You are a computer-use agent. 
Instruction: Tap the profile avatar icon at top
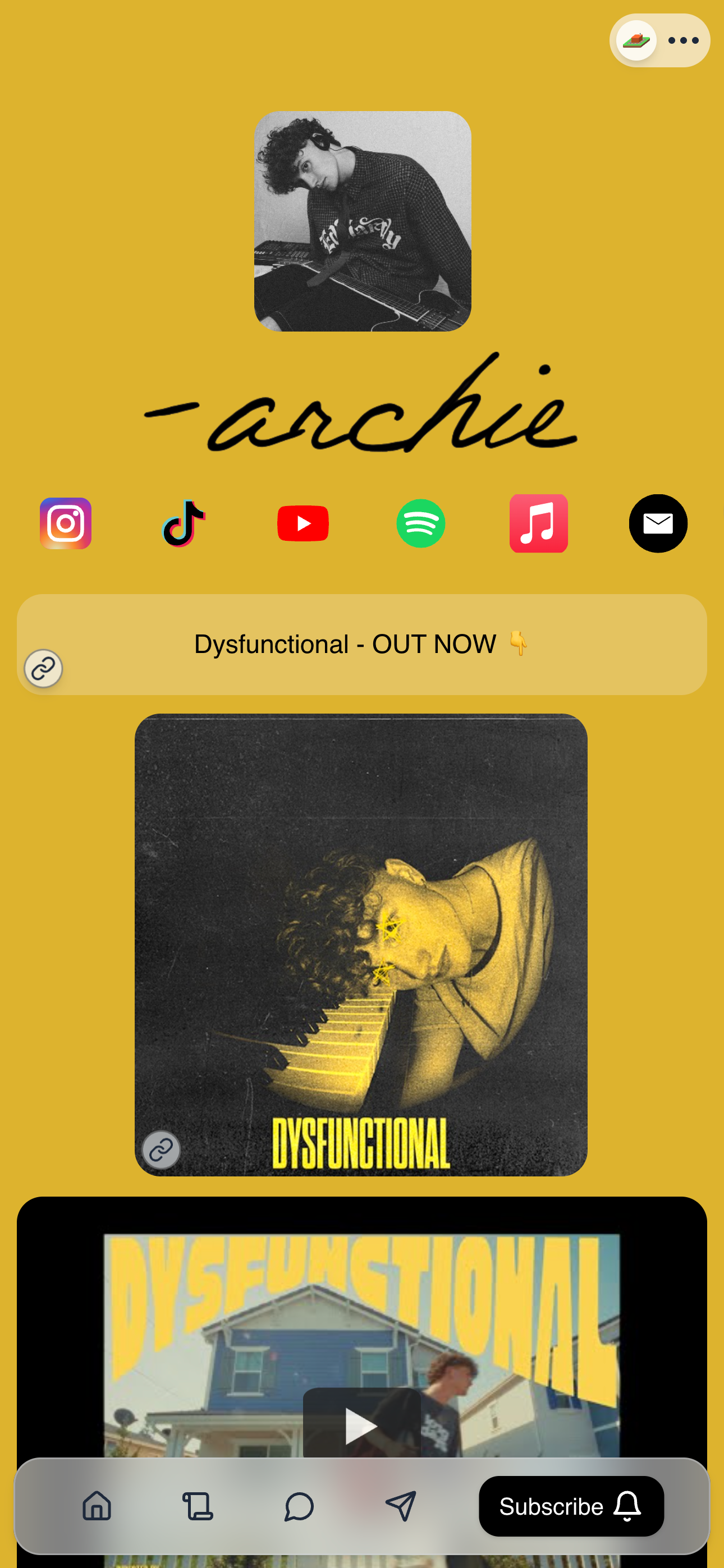(636, 41)
